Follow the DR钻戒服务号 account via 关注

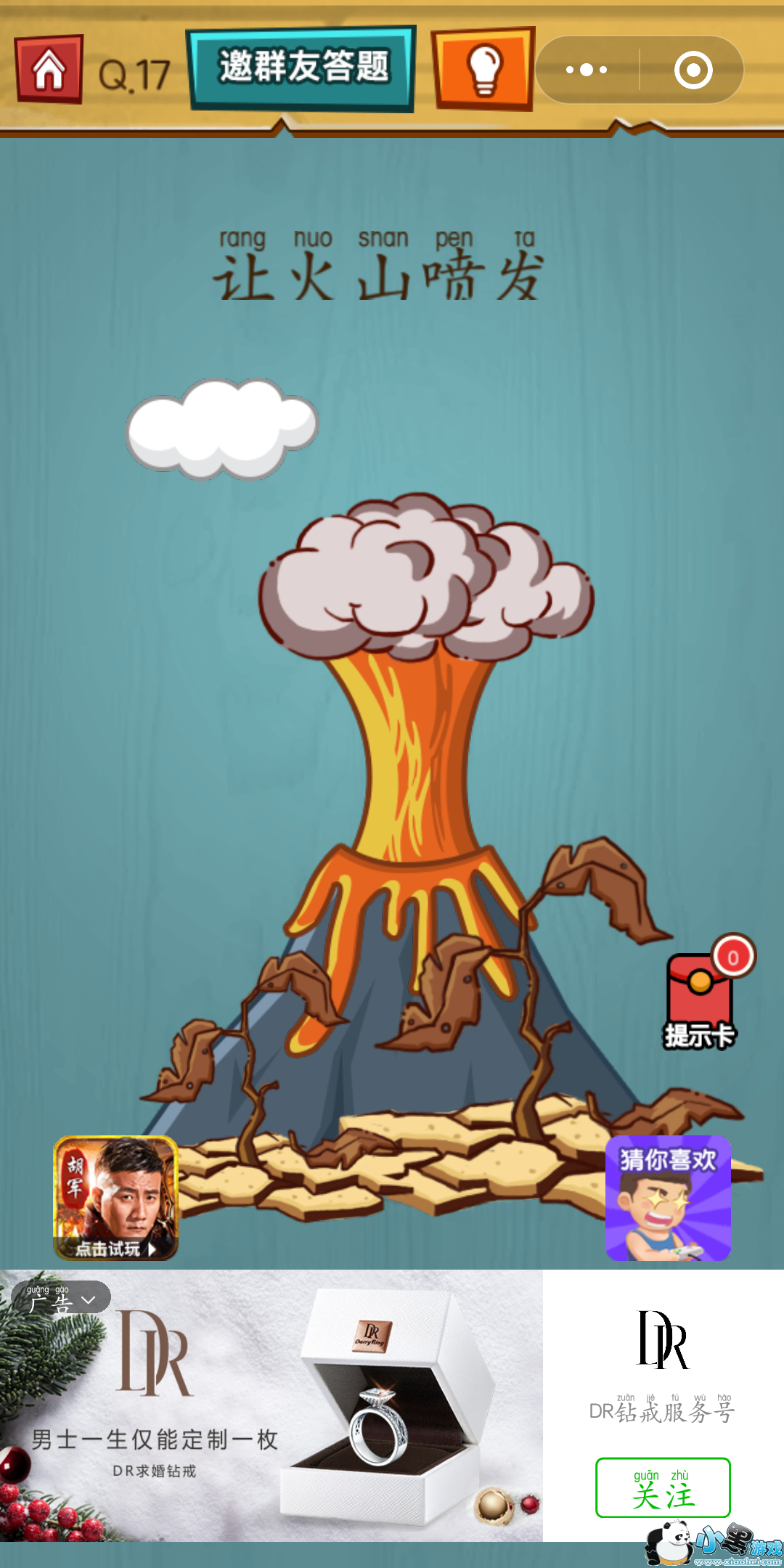pos(663,1487)
